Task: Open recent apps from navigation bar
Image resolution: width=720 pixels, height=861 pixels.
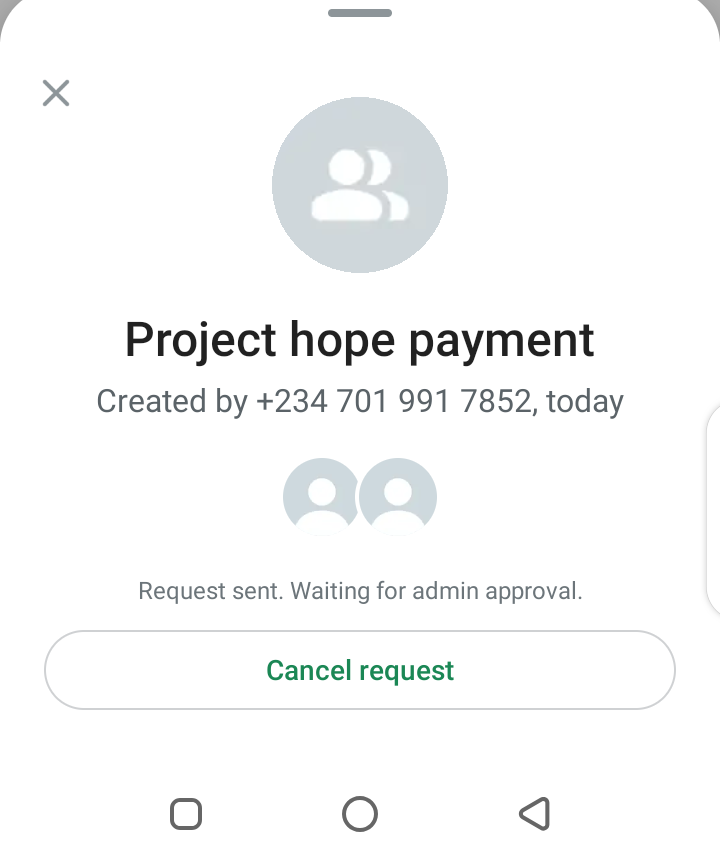Action: point(186,814)
